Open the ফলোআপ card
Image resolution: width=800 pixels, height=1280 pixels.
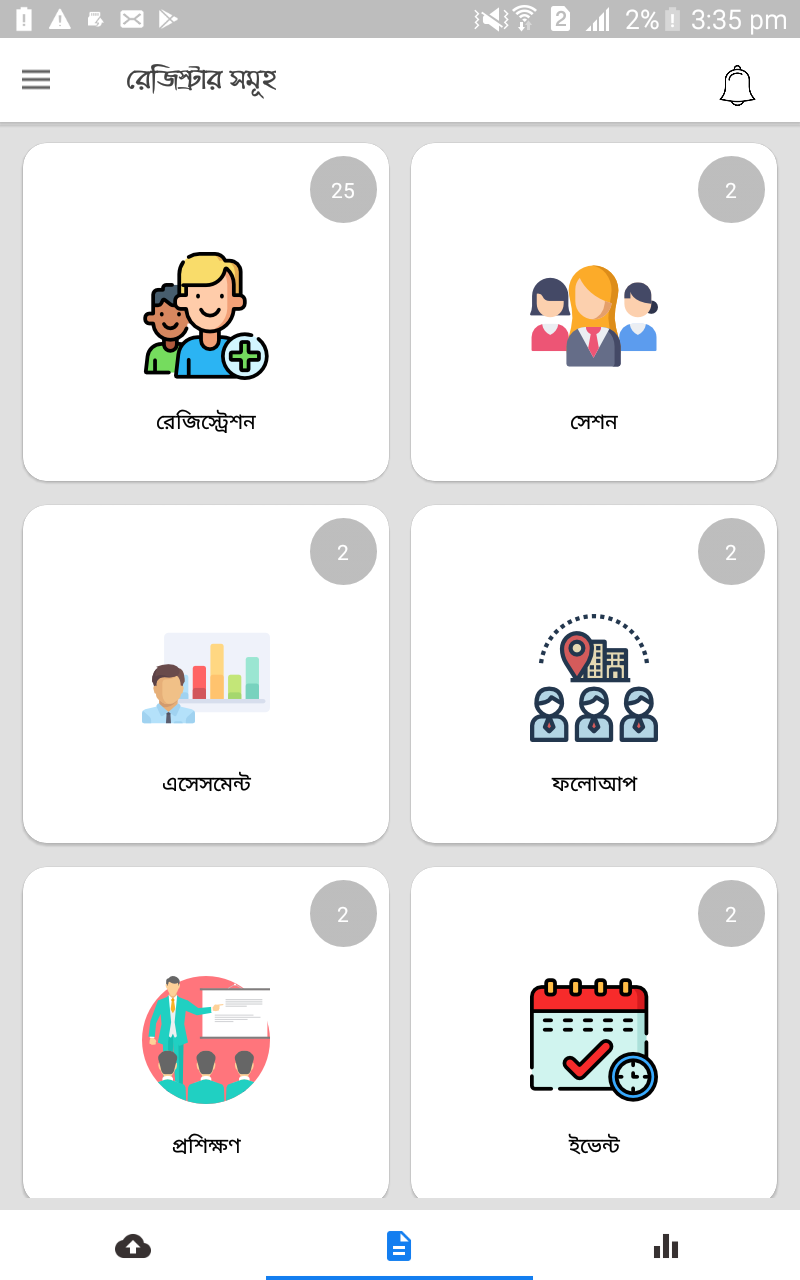click(x=594, y=674)
